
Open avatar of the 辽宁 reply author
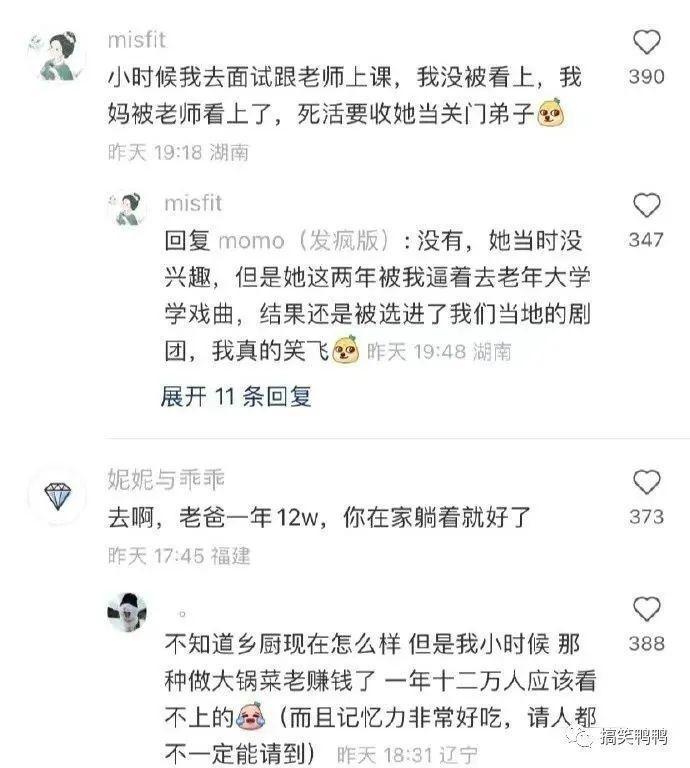(127, 611)
